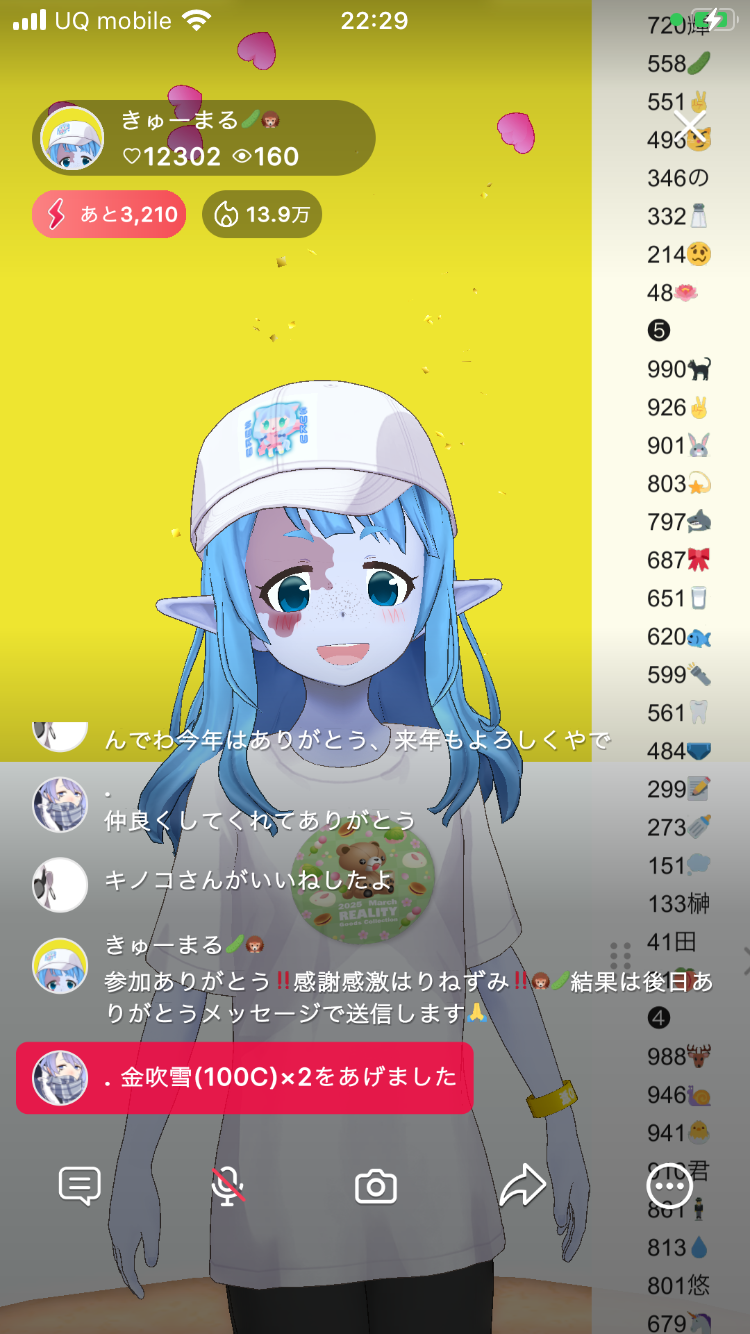Share this live stream
Image resolution: width=750 pixels, height=1334 pixels.
click(x=522, y=1187)
